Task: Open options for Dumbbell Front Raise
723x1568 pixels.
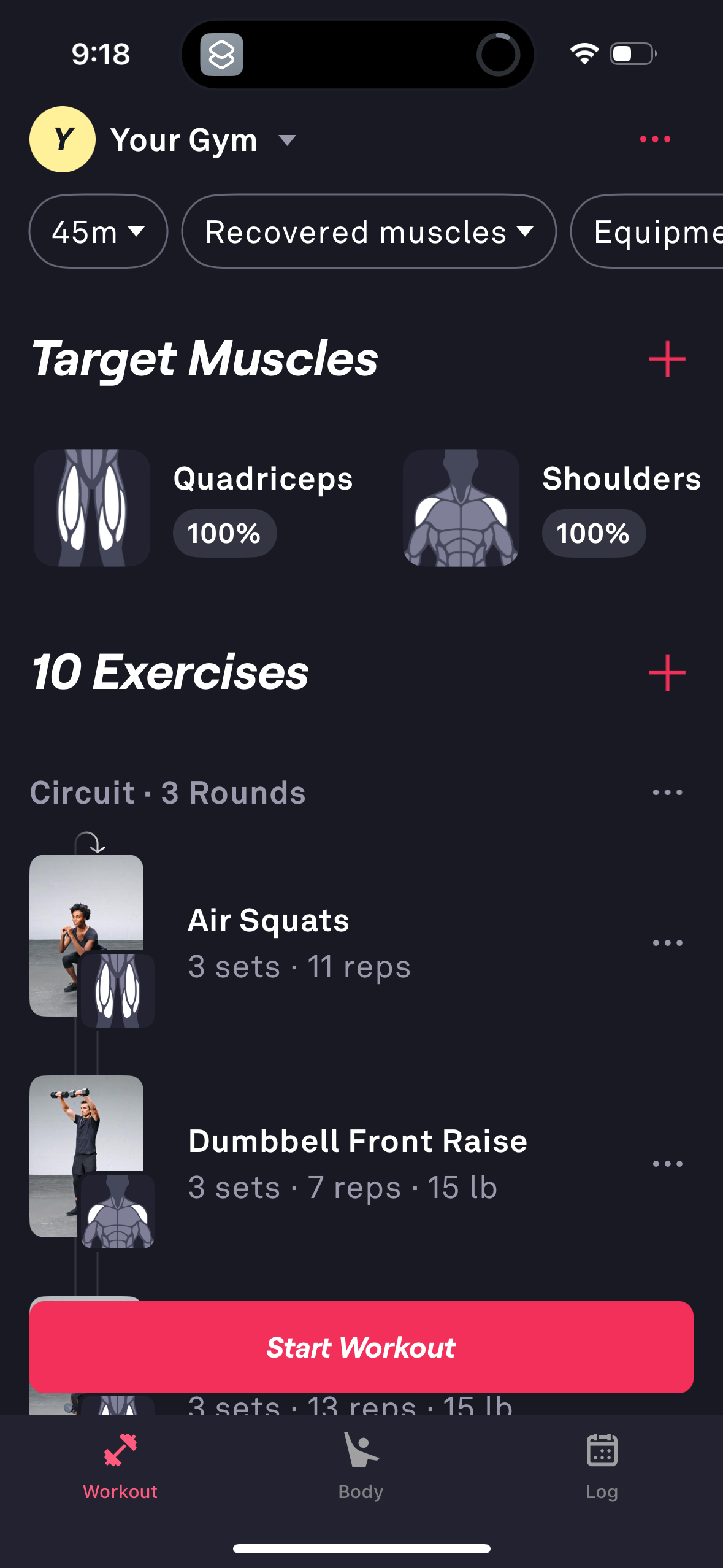Action: [667, 1163]
